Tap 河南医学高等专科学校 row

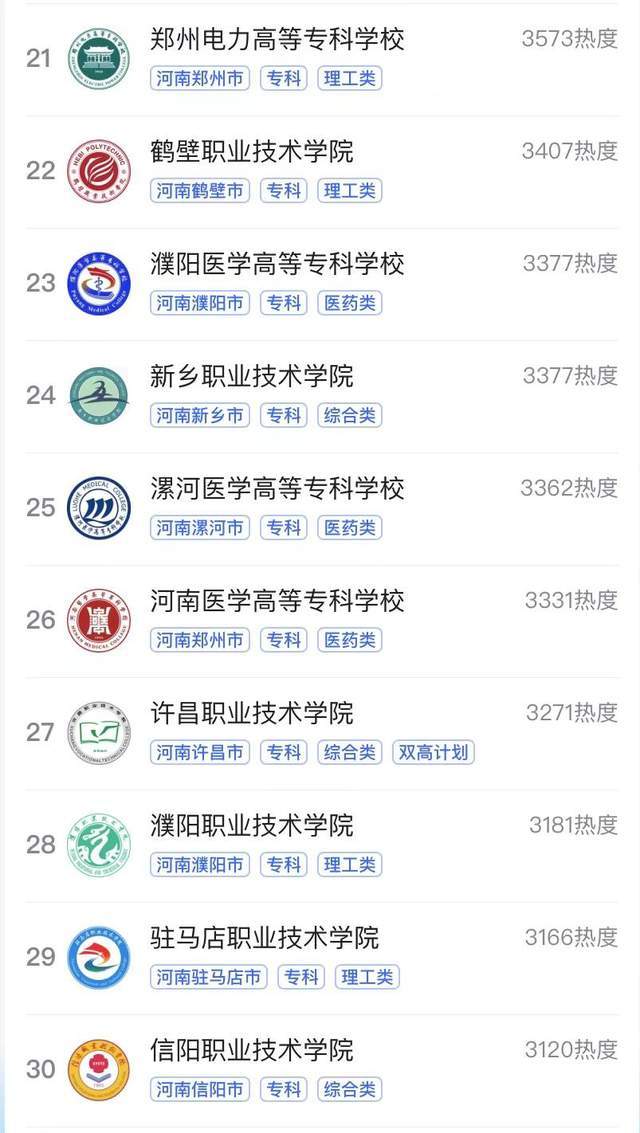pos(277,601)
